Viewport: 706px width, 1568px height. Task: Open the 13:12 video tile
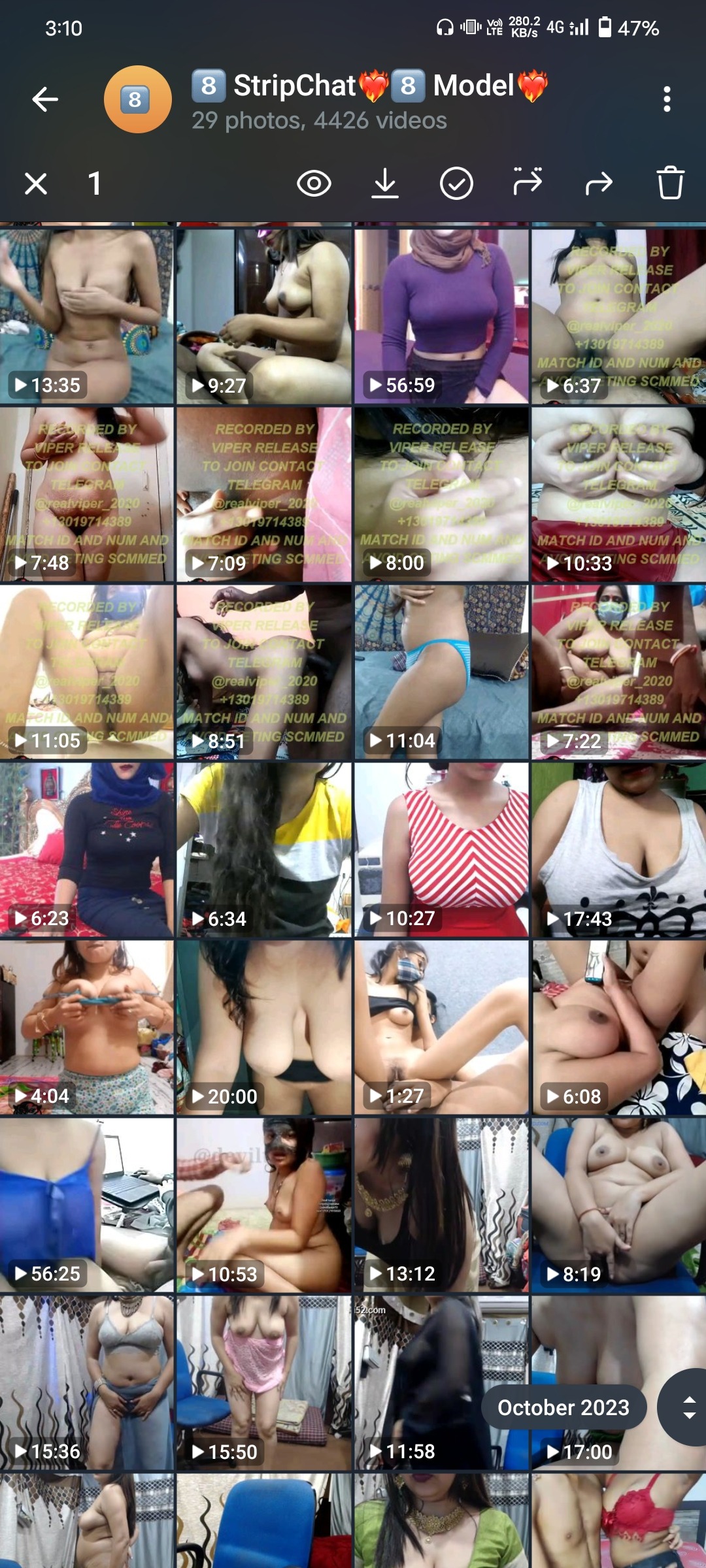coord(441,1205)
